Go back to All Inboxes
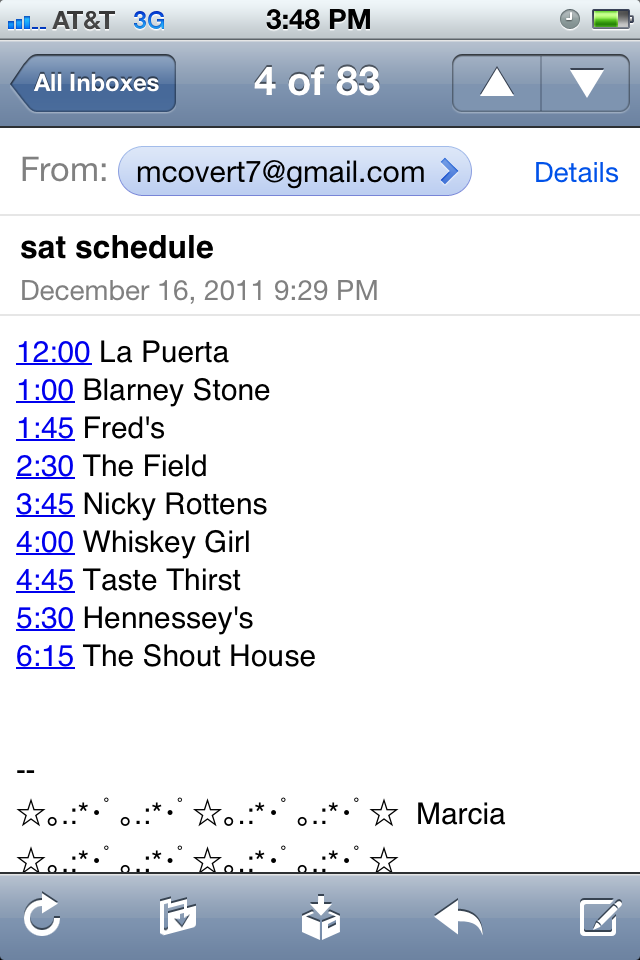This screenshot has height=960, width=640. 93,83
